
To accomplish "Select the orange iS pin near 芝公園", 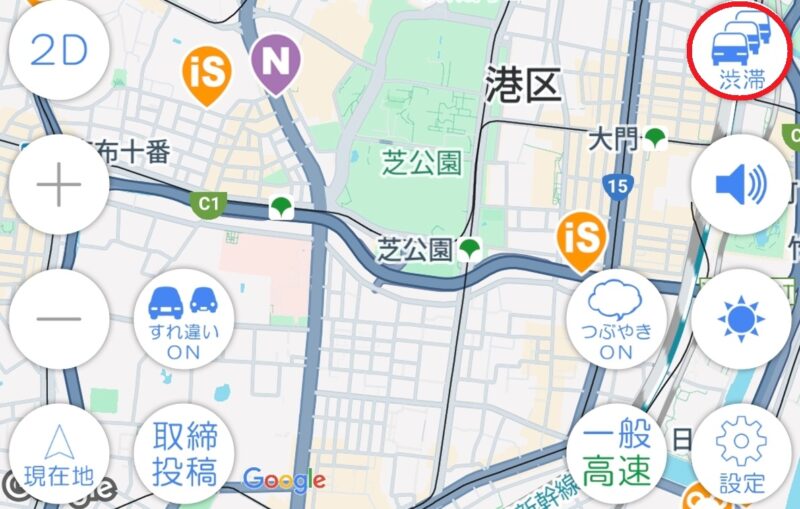I will pyautogui.click(x=582, y=240).
